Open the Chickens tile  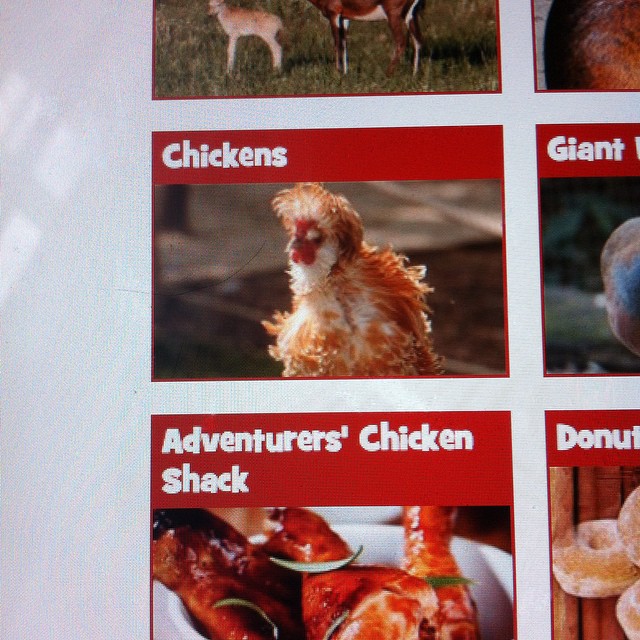pyautogui.click(x=328, y=255)
